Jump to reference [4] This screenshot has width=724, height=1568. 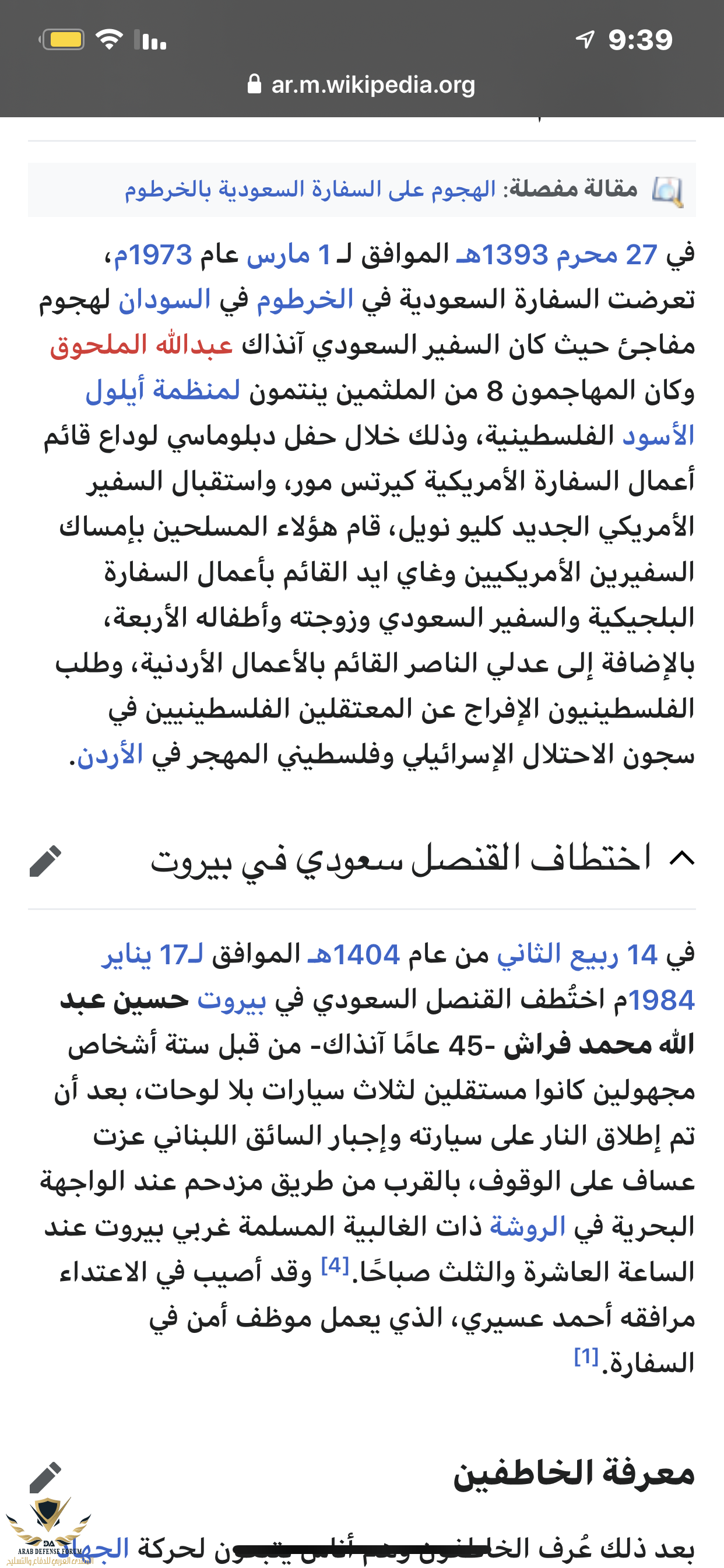coord(335,1266)
